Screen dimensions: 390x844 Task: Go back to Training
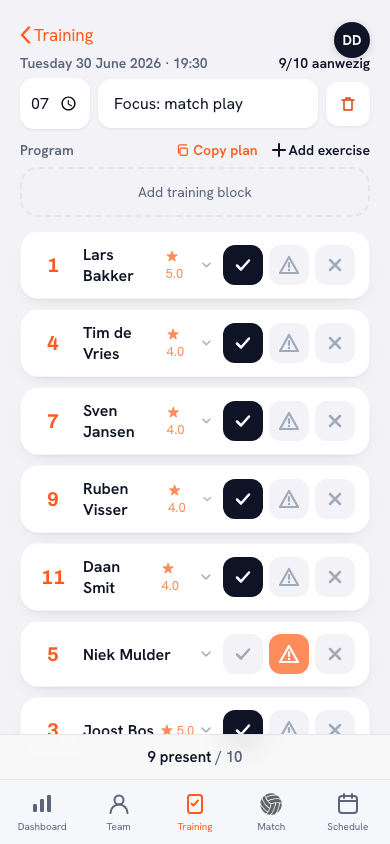(56, 36)
